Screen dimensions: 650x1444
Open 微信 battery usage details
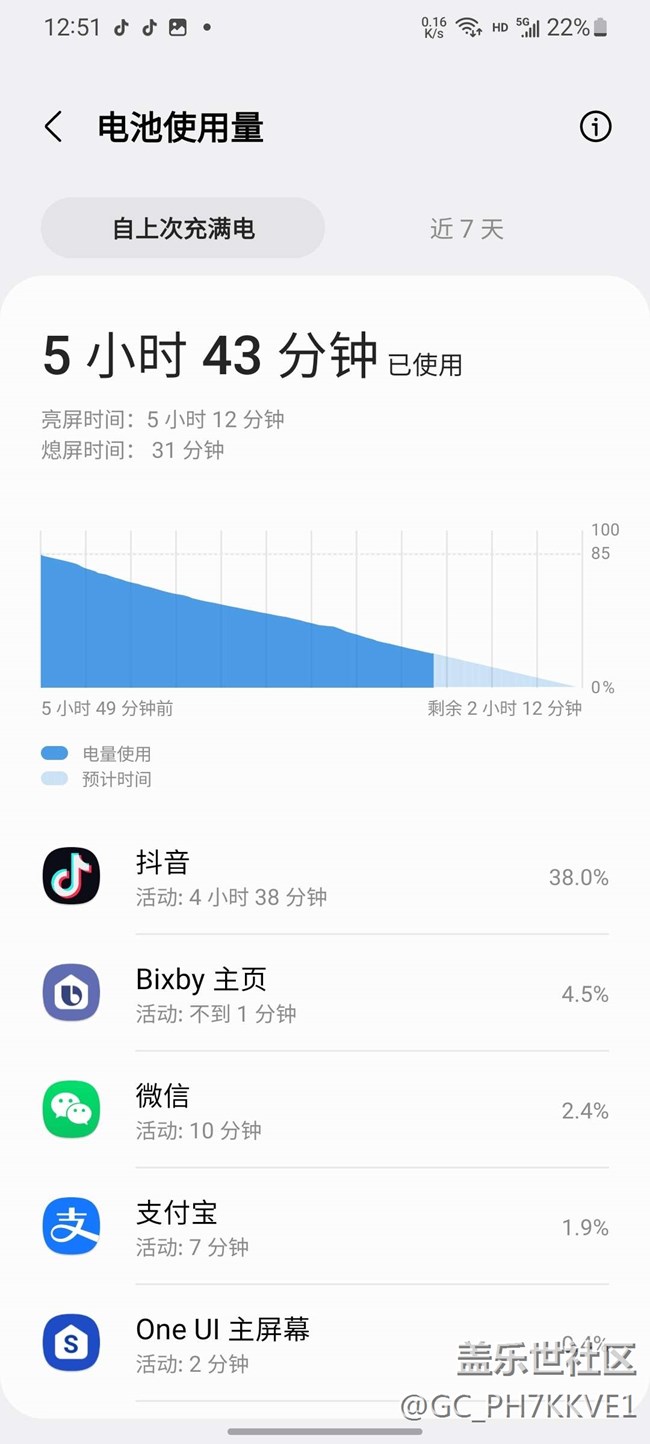point(325,1110)
